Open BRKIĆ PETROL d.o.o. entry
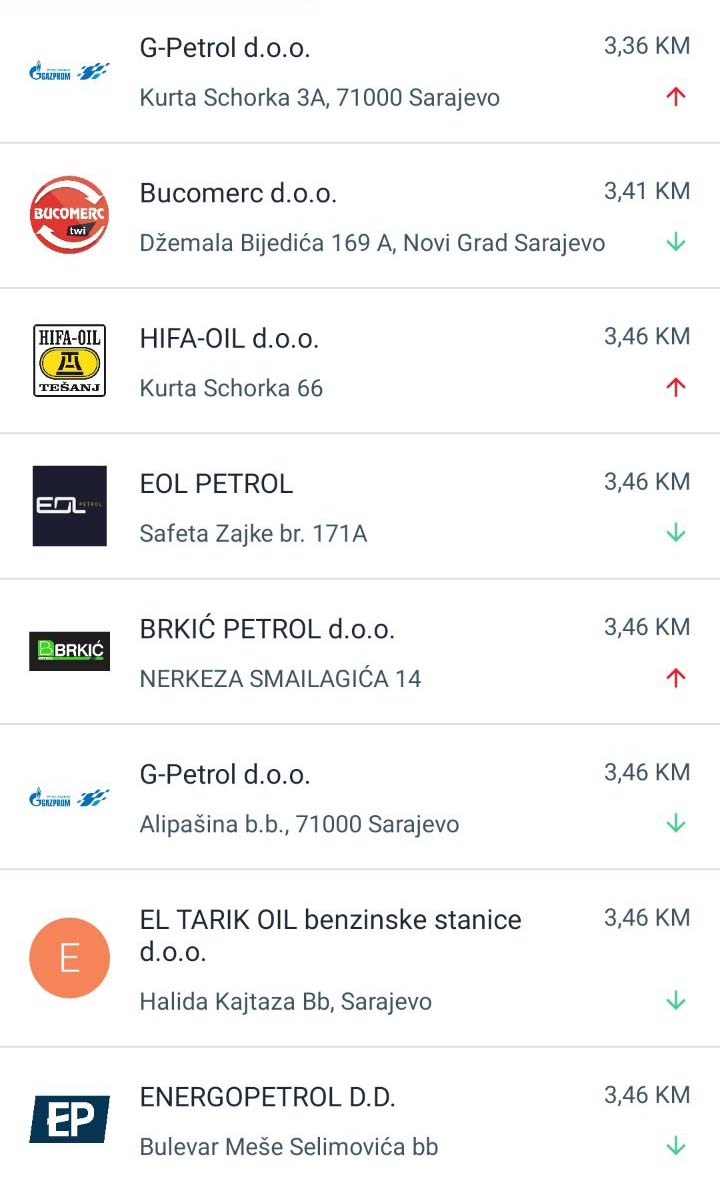The width and height of the screenshot is (720, 1191). 360,652
